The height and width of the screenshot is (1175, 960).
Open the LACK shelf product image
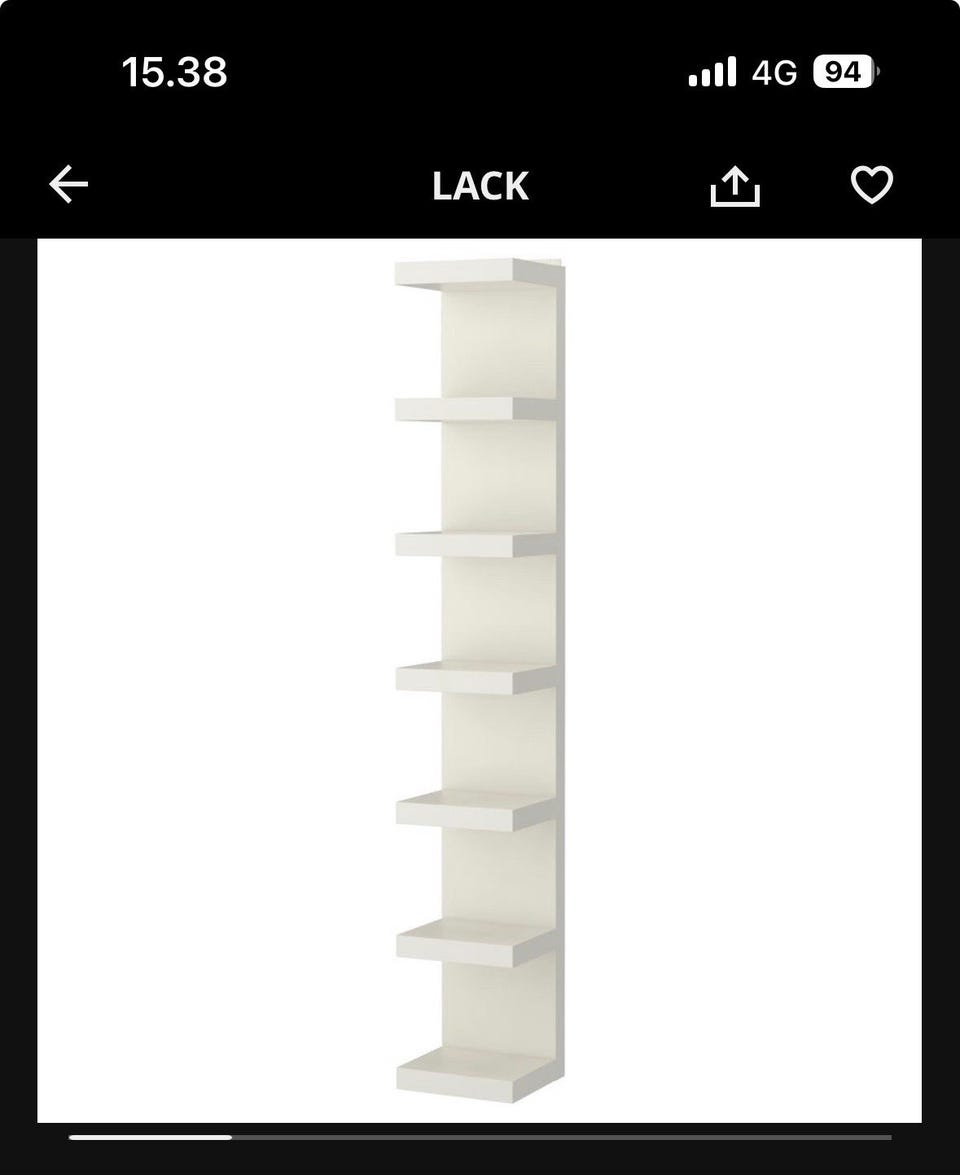480,680
